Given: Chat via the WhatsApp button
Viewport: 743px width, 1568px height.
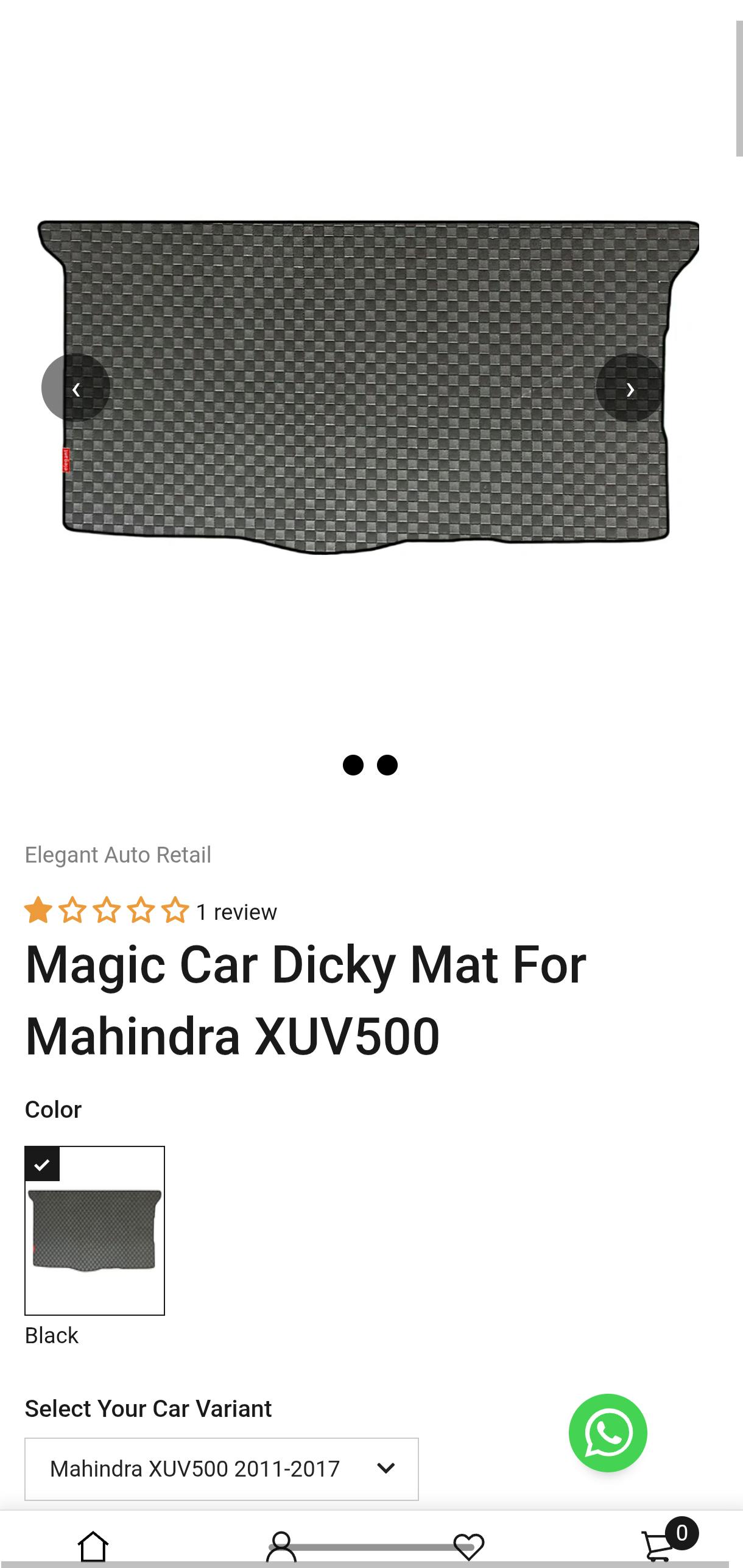Looking at the screenshot, I should pos(608,1433).
